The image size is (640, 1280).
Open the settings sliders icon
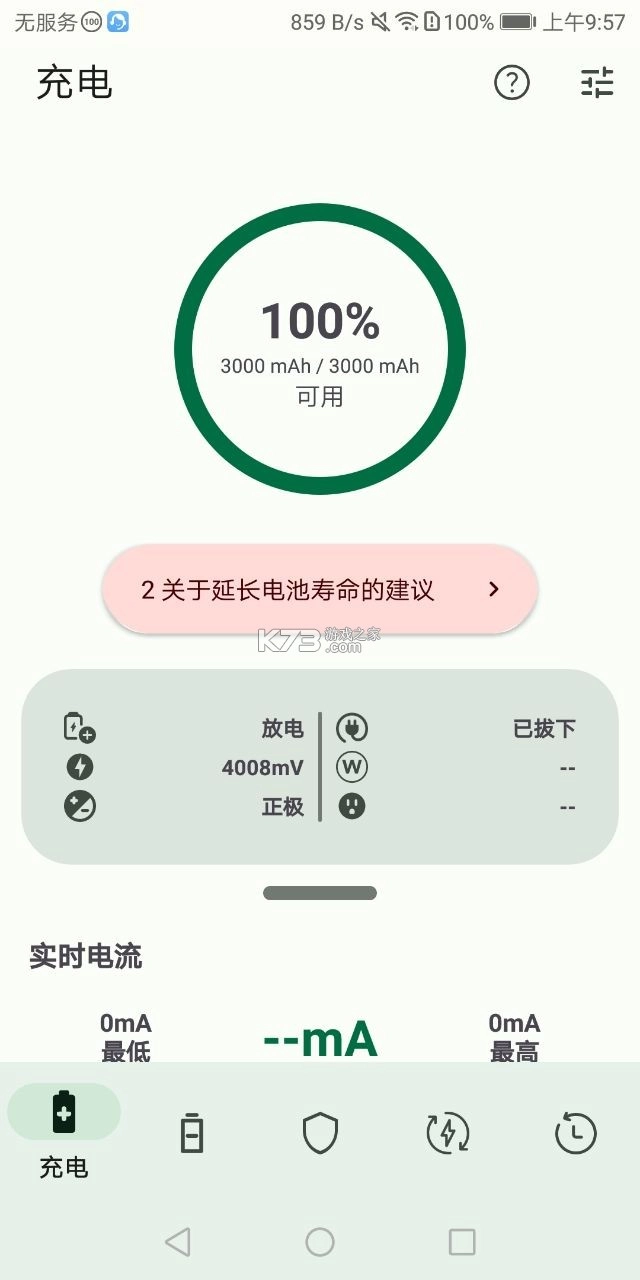597,83
